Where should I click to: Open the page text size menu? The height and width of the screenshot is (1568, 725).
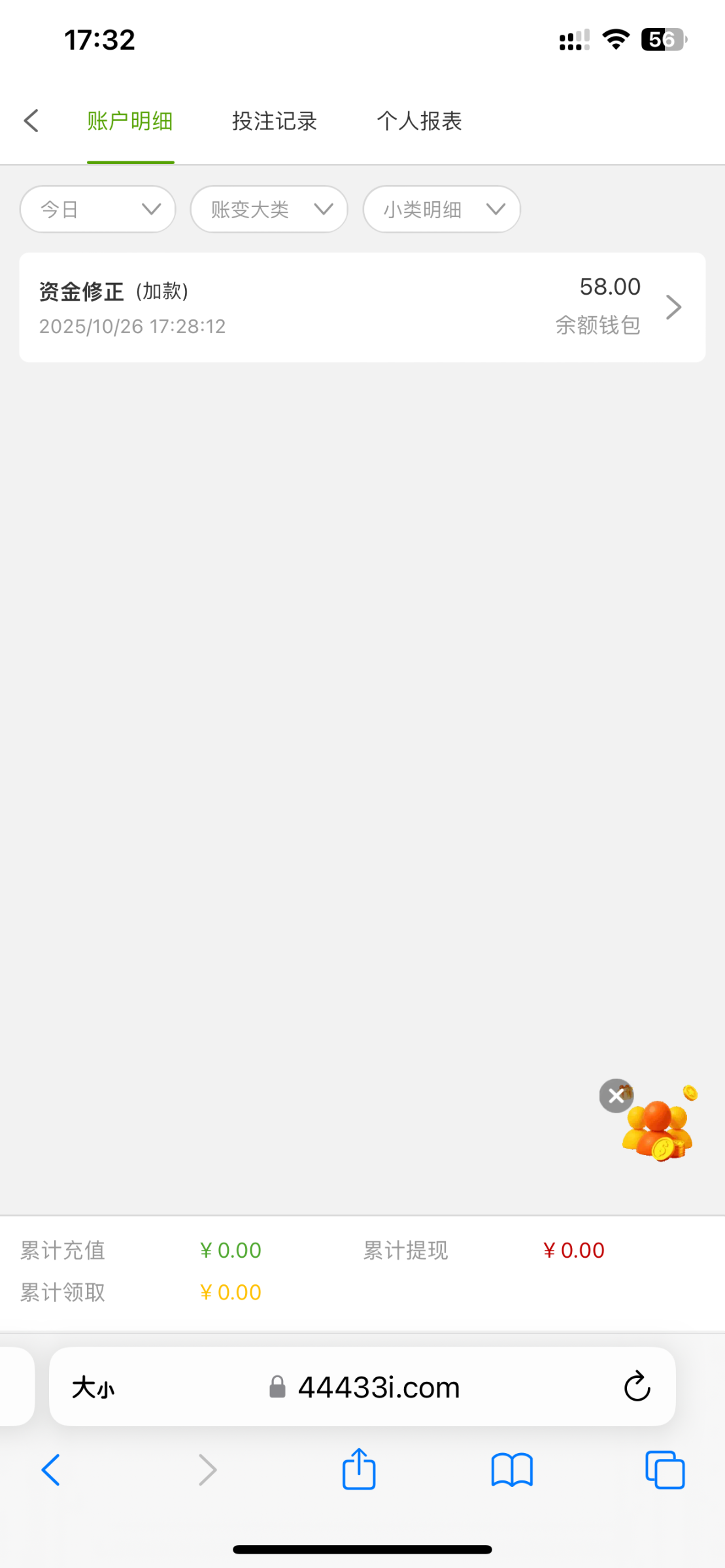(93, 1387)
